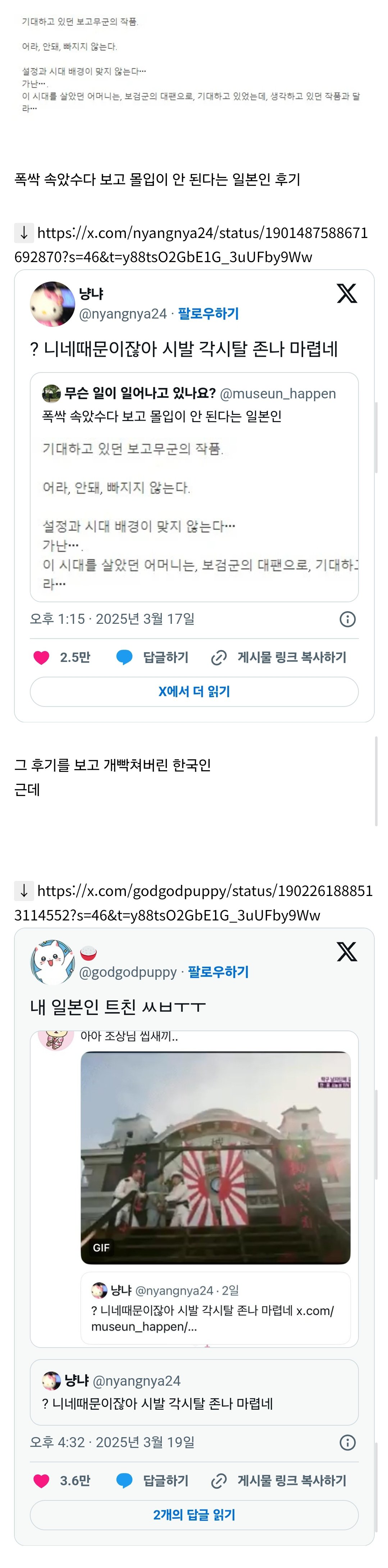388x1568 pixels.
Task: Open the info icon beside 2025년 3월 17일
Action: (x=347, y=619)
